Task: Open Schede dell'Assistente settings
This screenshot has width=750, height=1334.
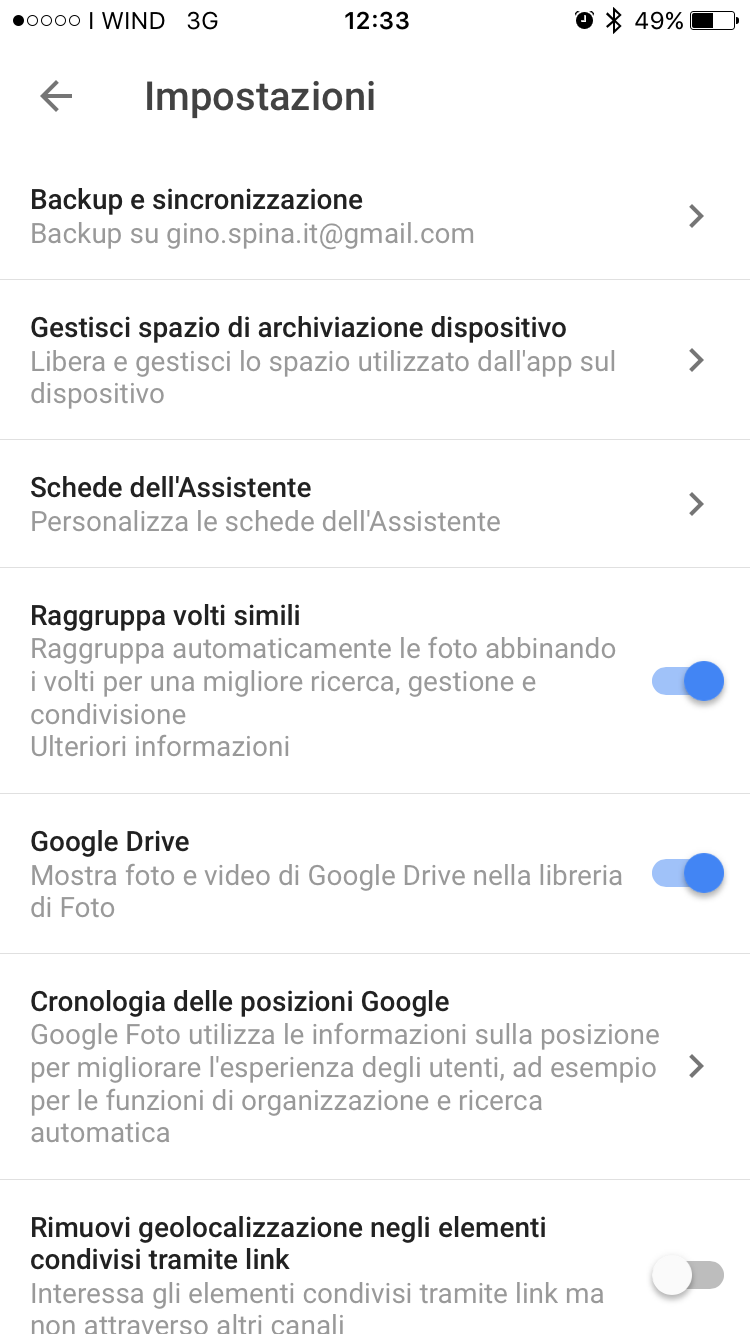Action: (360, 503)
